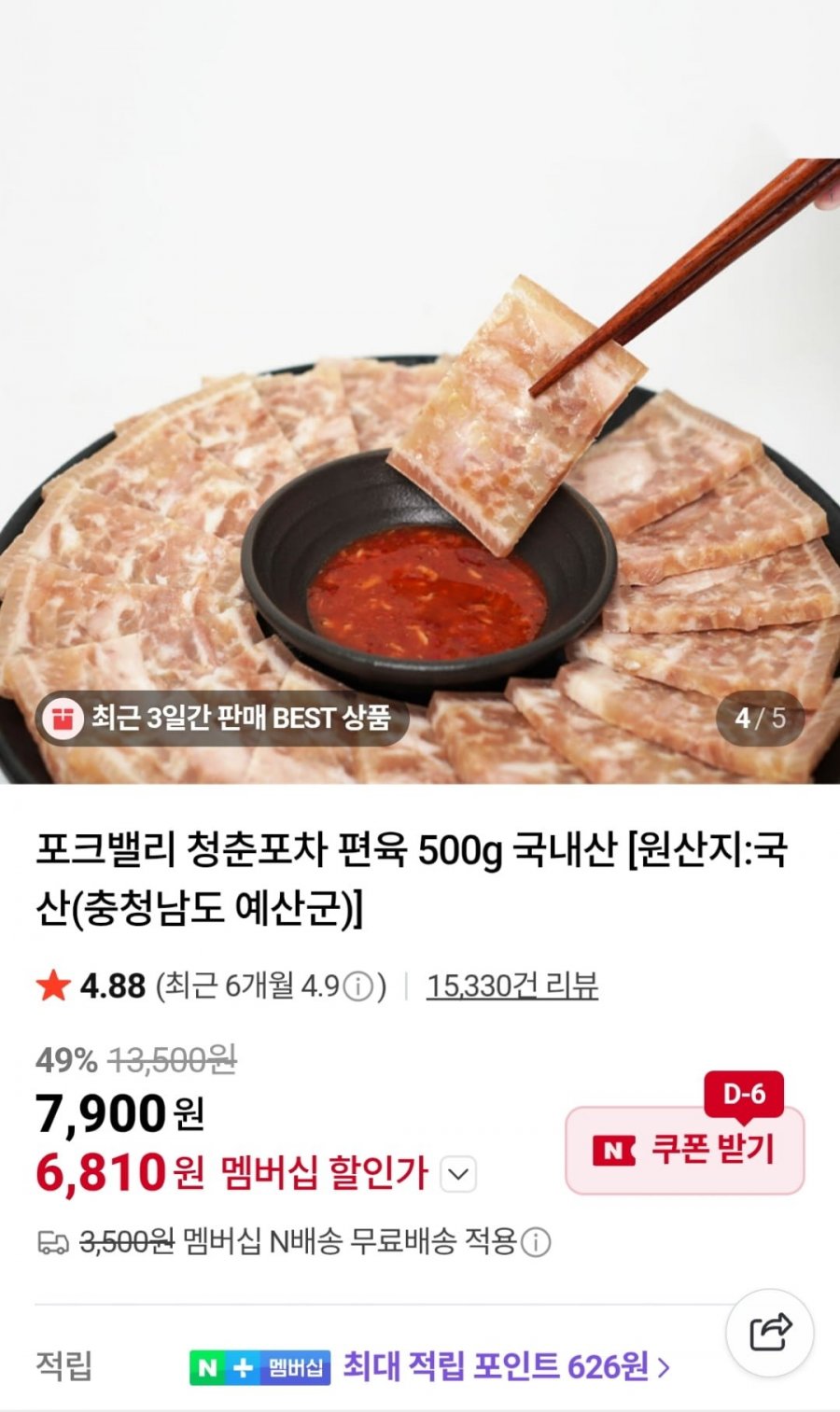
Task: Click the star rating icon
Action: coord(53,984)
